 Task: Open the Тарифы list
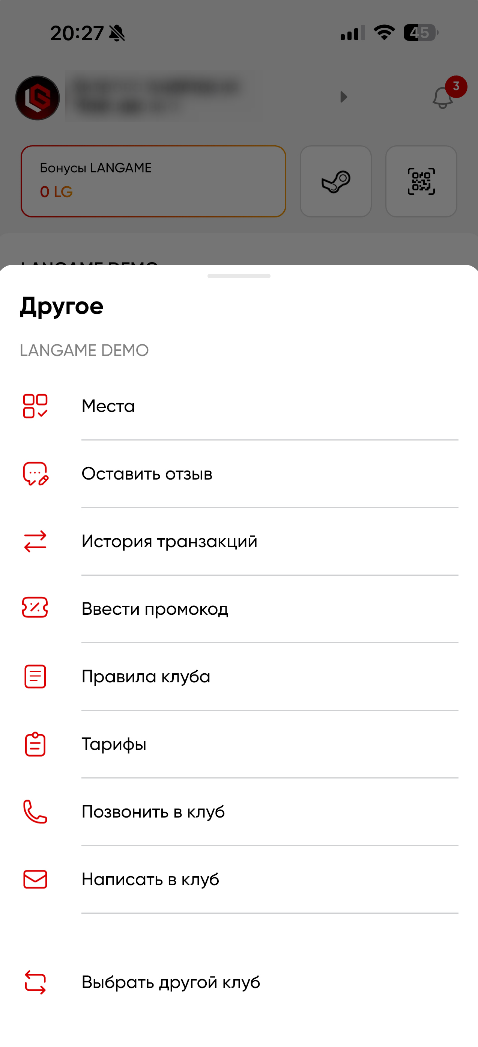(239, 744)
